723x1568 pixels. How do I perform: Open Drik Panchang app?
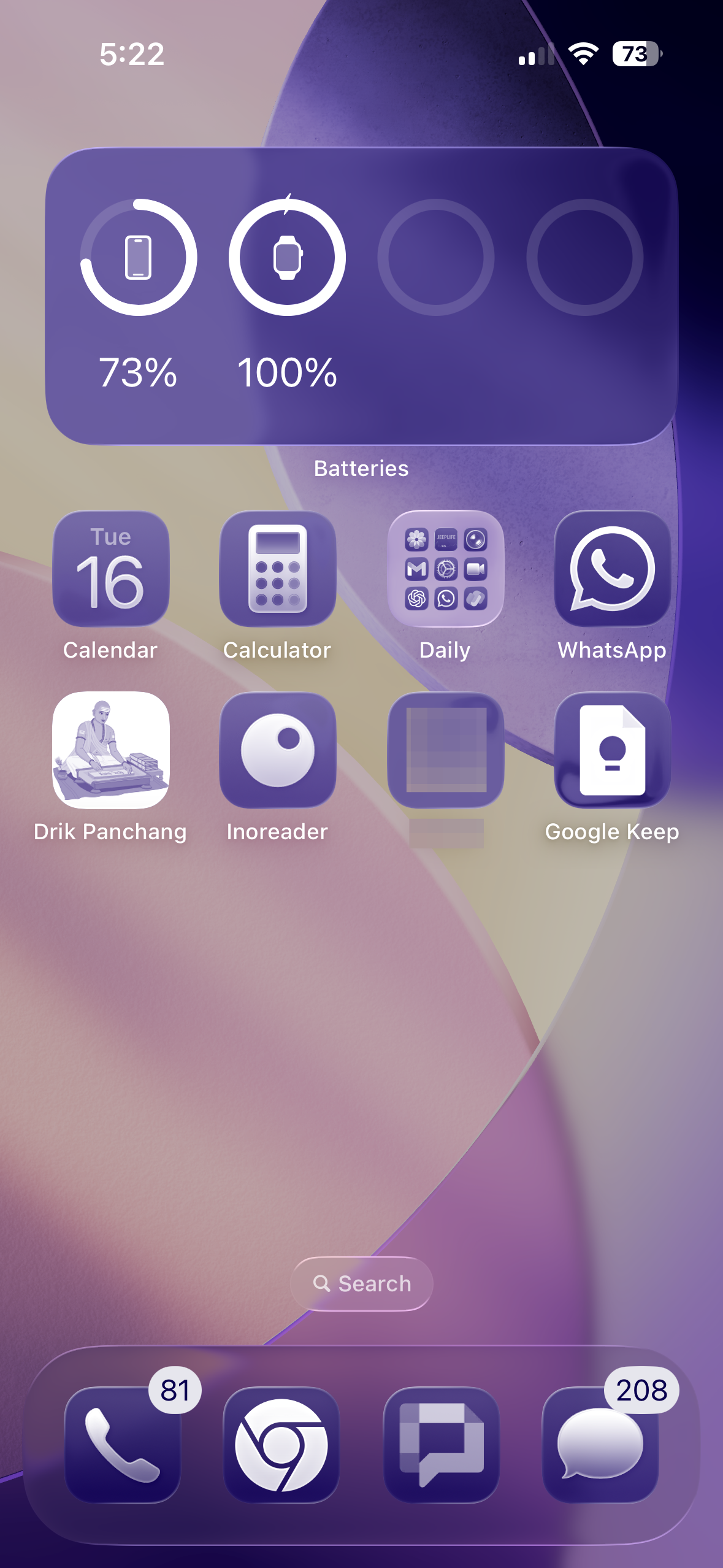click(x=111, y=750)
